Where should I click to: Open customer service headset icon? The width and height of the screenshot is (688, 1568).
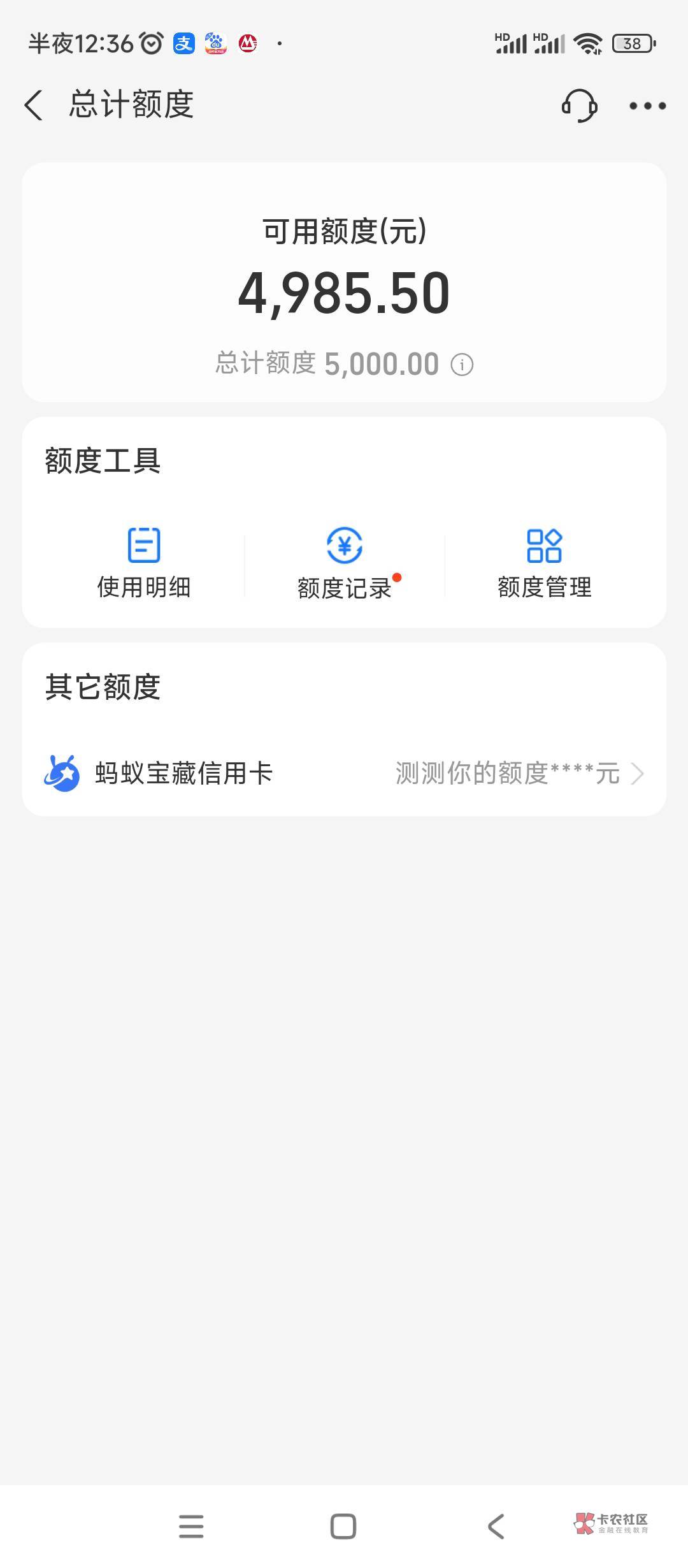coord(578,105)
